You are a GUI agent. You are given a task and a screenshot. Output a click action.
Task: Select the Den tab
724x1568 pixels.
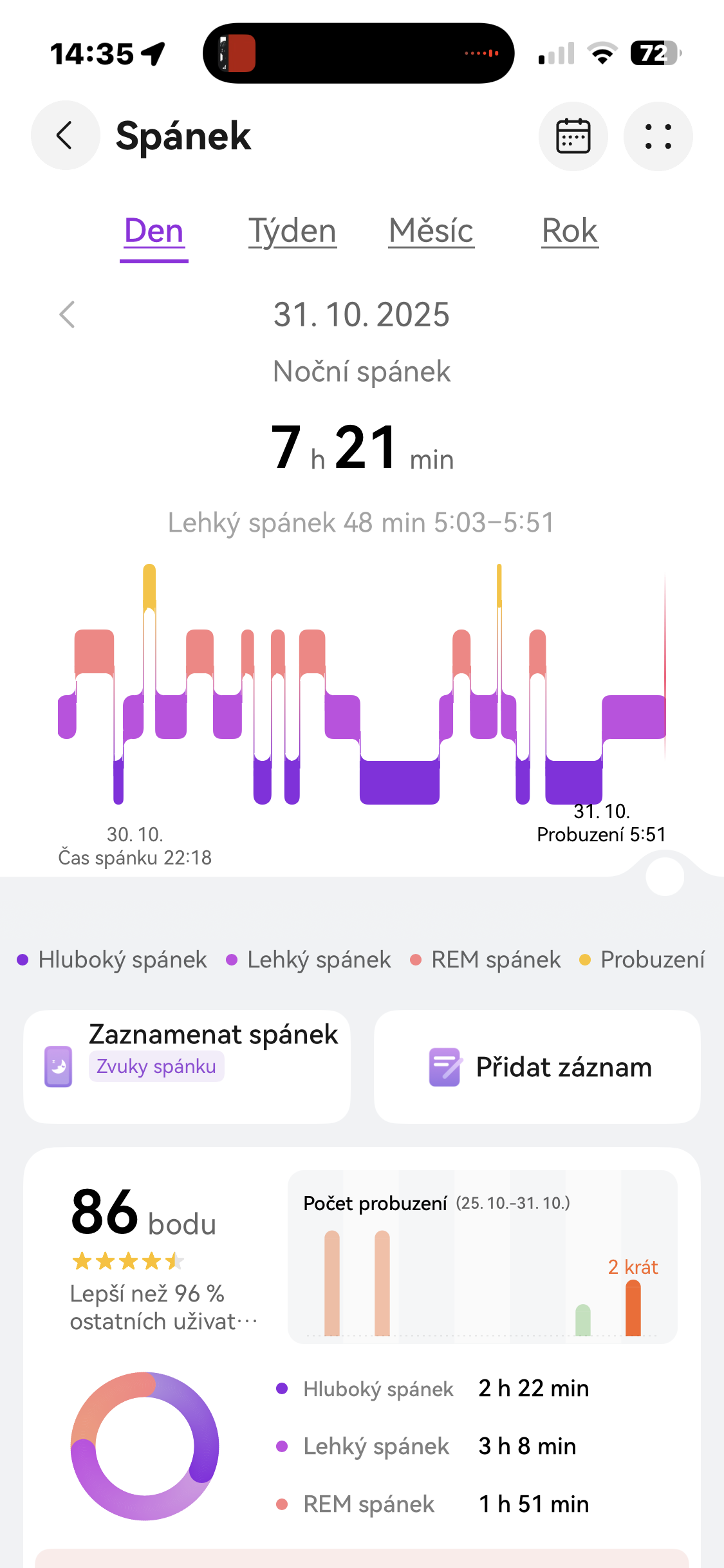point(154,231)
